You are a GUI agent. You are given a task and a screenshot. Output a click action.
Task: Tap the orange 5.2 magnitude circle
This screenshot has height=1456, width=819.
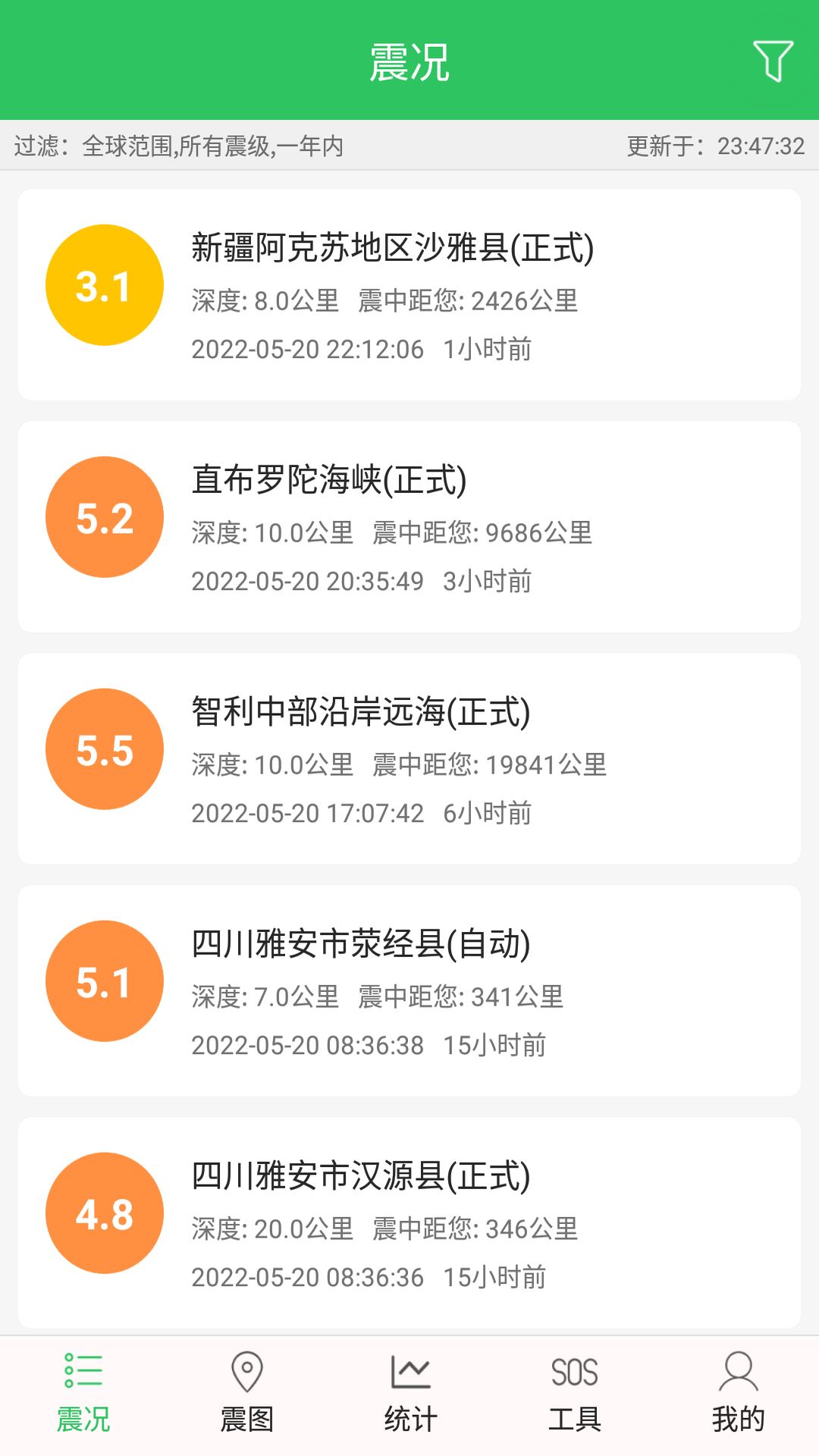tap(106, 519)
